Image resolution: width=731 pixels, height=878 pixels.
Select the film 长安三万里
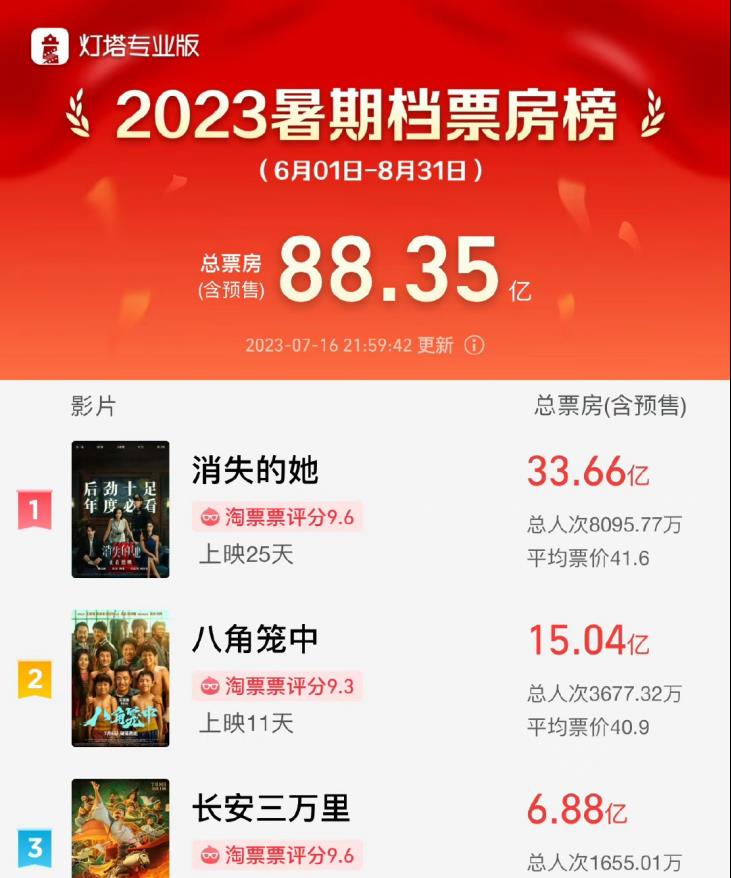pos(271,808)
